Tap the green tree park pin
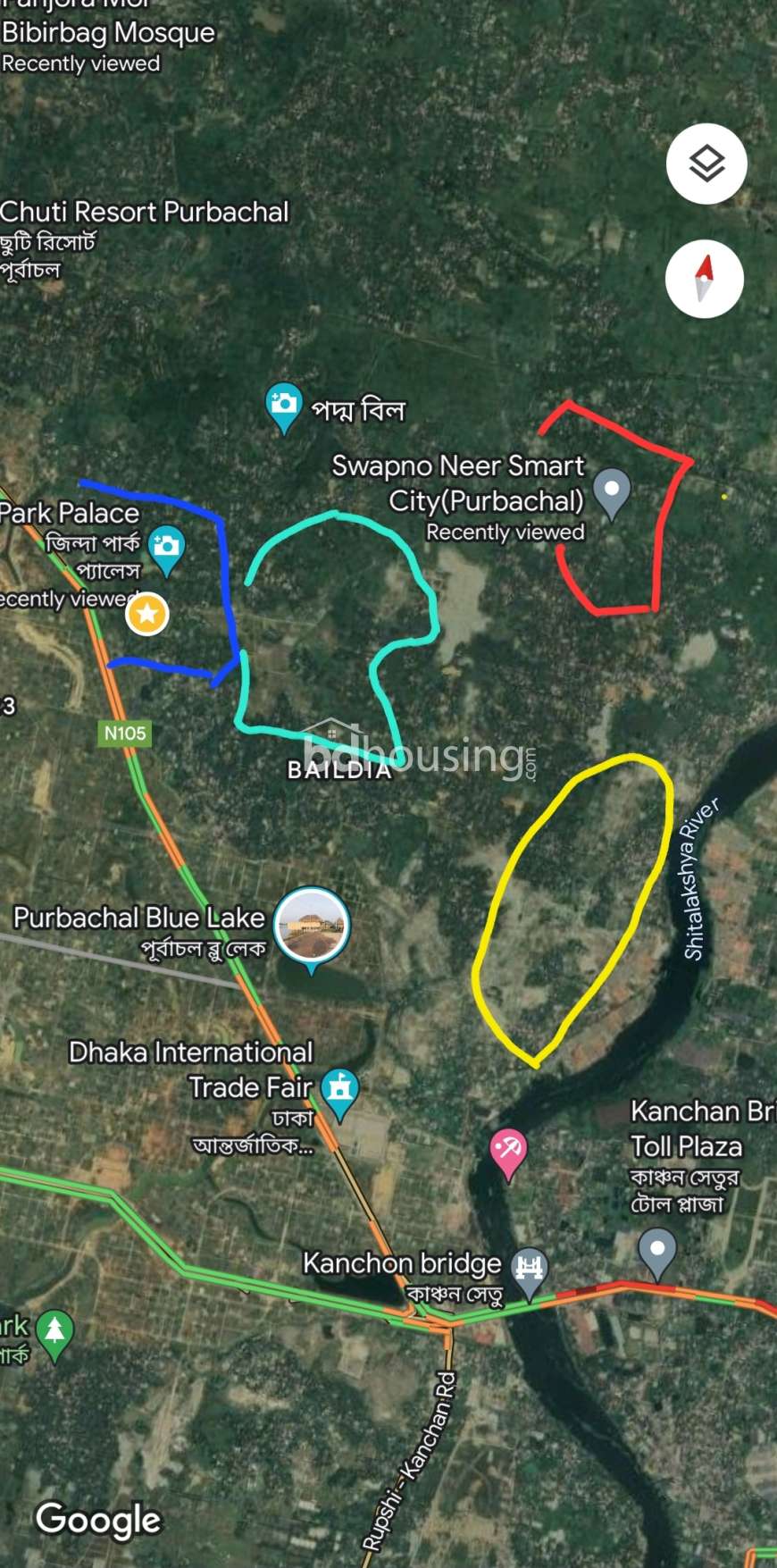This screenshot has height=1568, width=777. (x=55, y=1335)
